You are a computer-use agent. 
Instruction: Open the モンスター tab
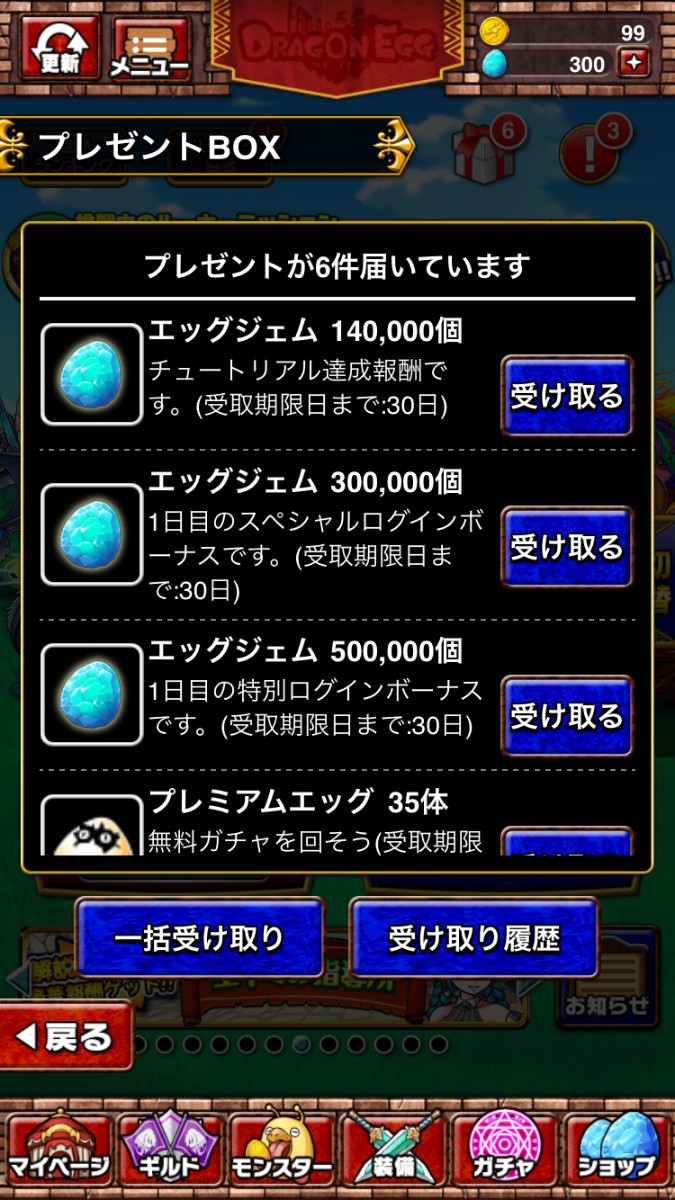tap(280, 1148)
